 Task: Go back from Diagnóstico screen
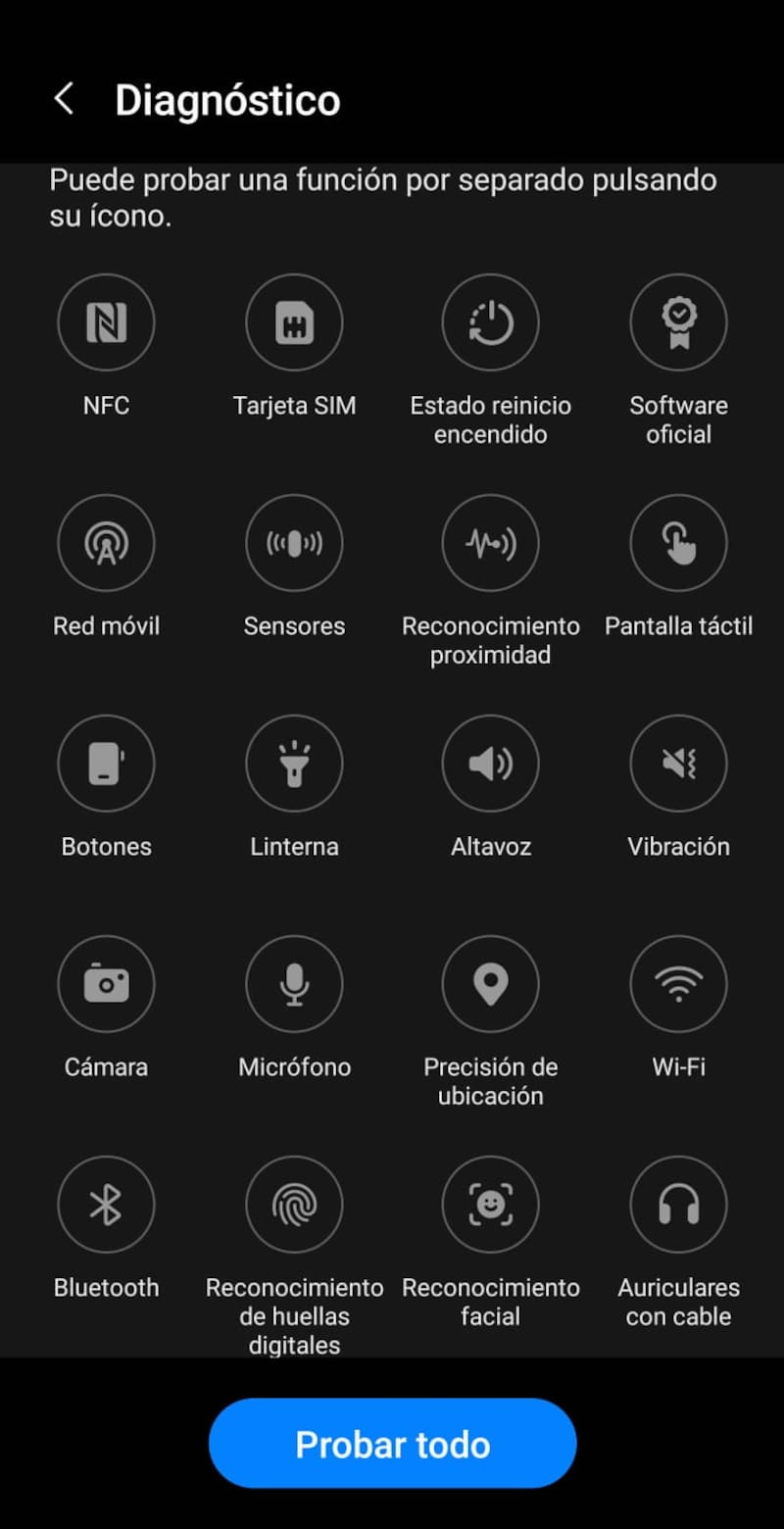(65, 99)
